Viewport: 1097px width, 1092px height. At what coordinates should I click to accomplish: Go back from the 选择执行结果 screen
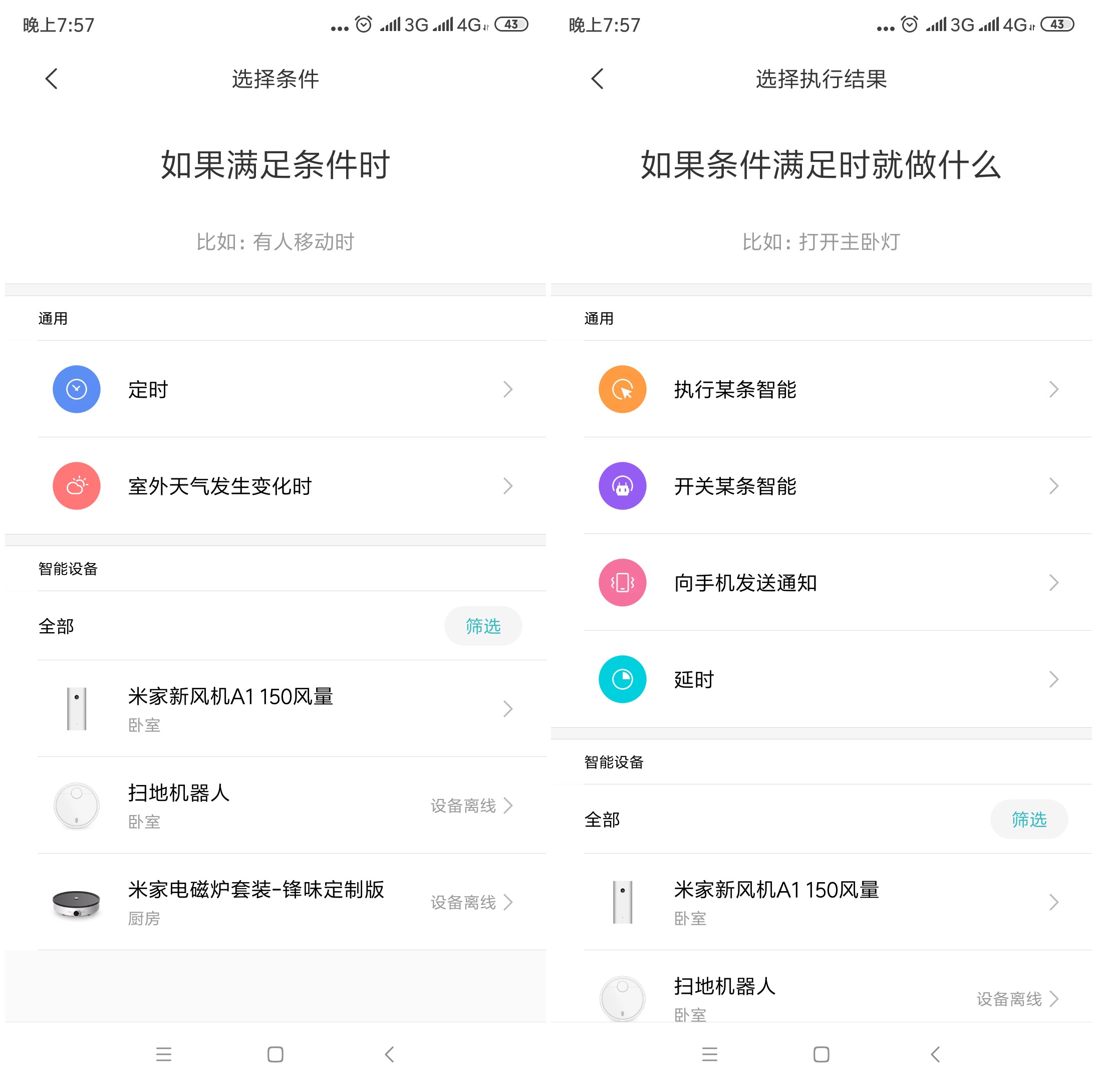pos(597,79)
